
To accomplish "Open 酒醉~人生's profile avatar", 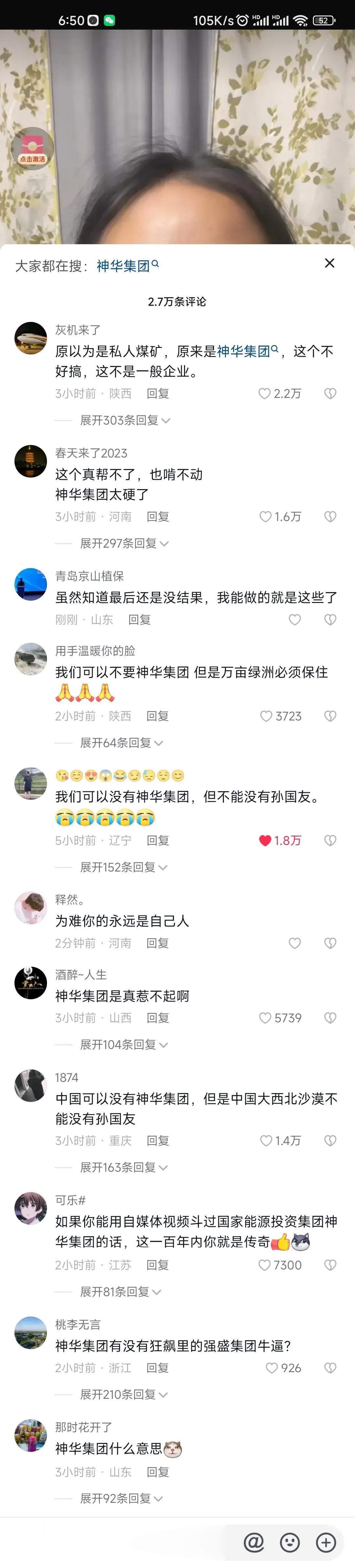I will click(30, 982).
